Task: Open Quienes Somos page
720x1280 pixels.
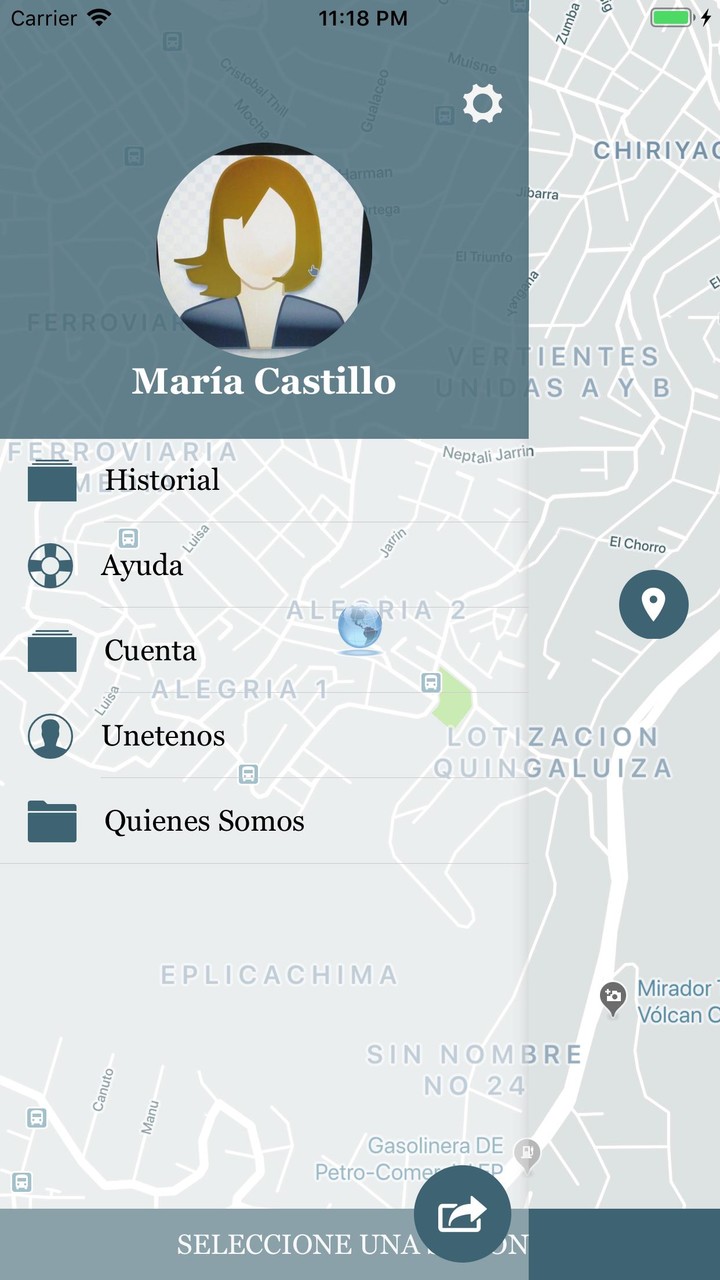Action: 264,821
